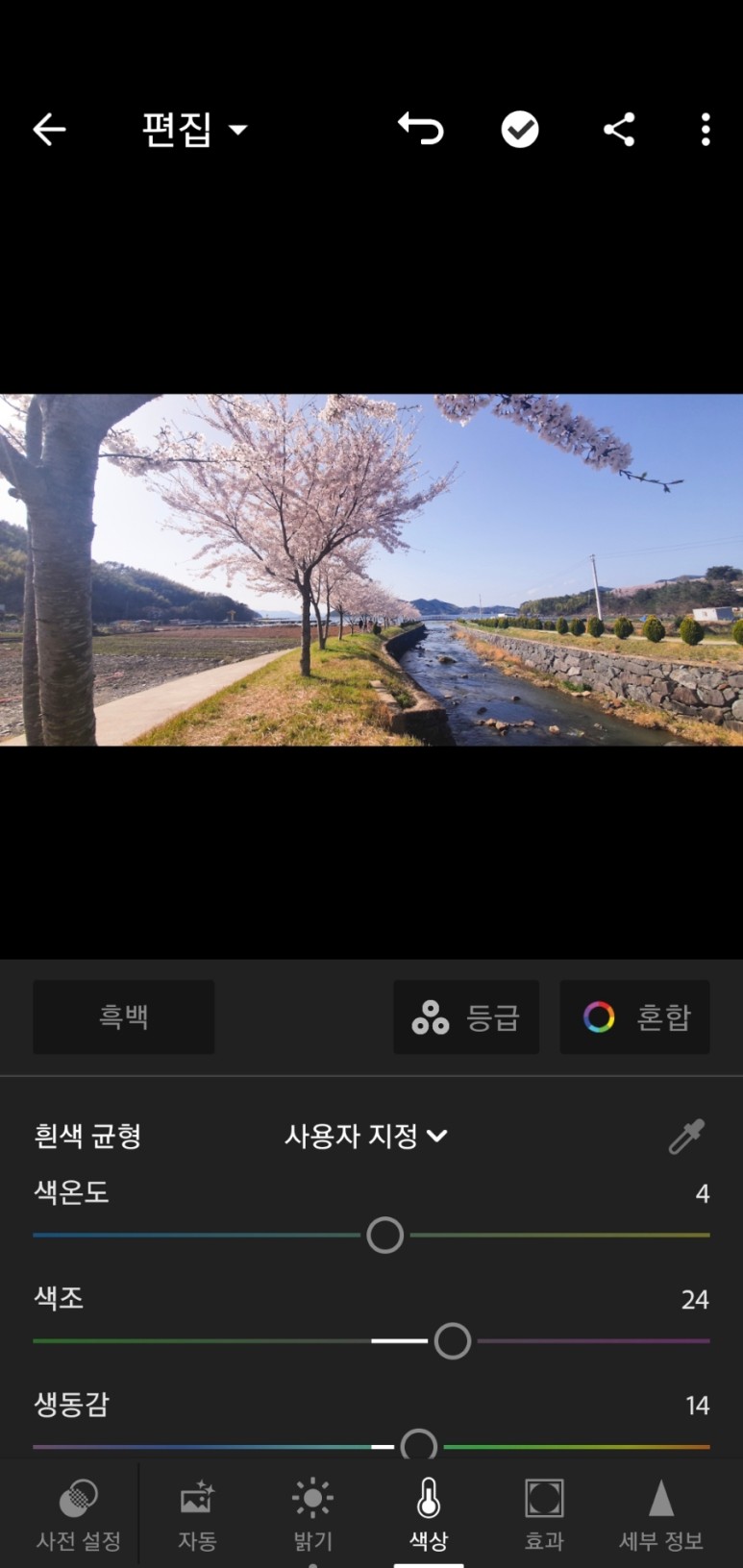The height and width of the screenshot is (1568, 743).
Task: Tap the undo icon at top
Action: [x=422, y=130]
